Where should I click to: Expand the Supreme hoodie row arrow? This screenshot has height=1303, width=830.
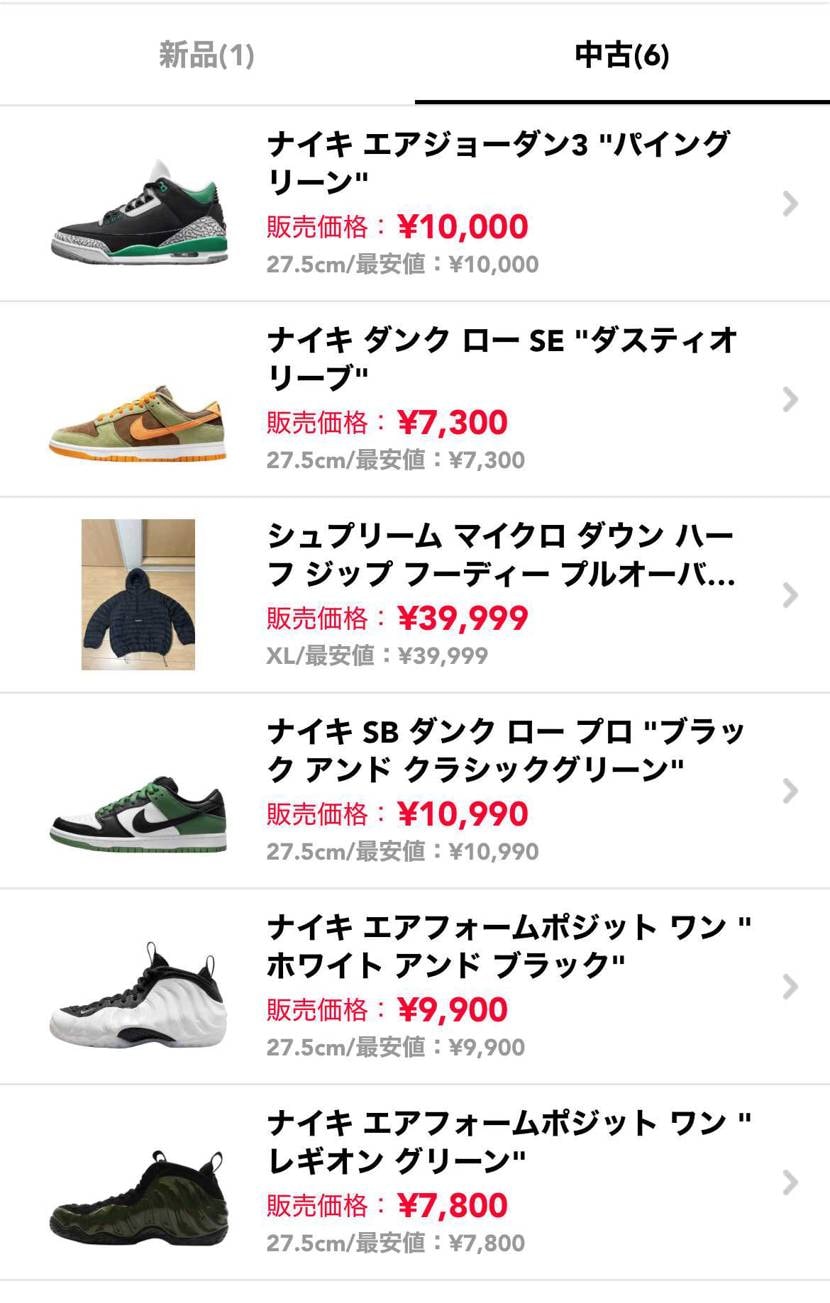[x=791, y=594]
